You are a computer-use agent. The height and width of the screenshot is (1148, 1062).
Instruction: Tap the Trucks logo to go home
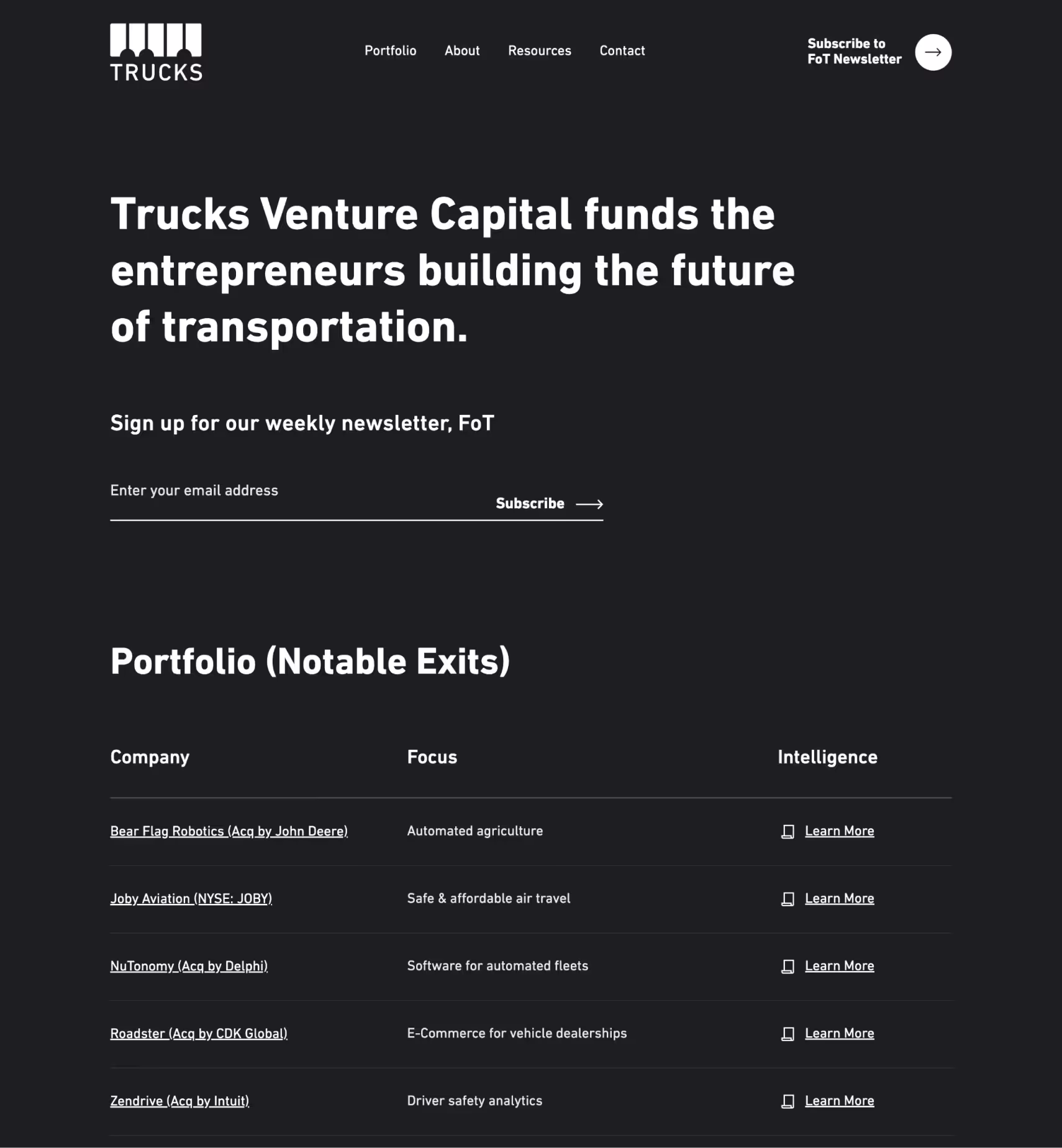point(156,52)
